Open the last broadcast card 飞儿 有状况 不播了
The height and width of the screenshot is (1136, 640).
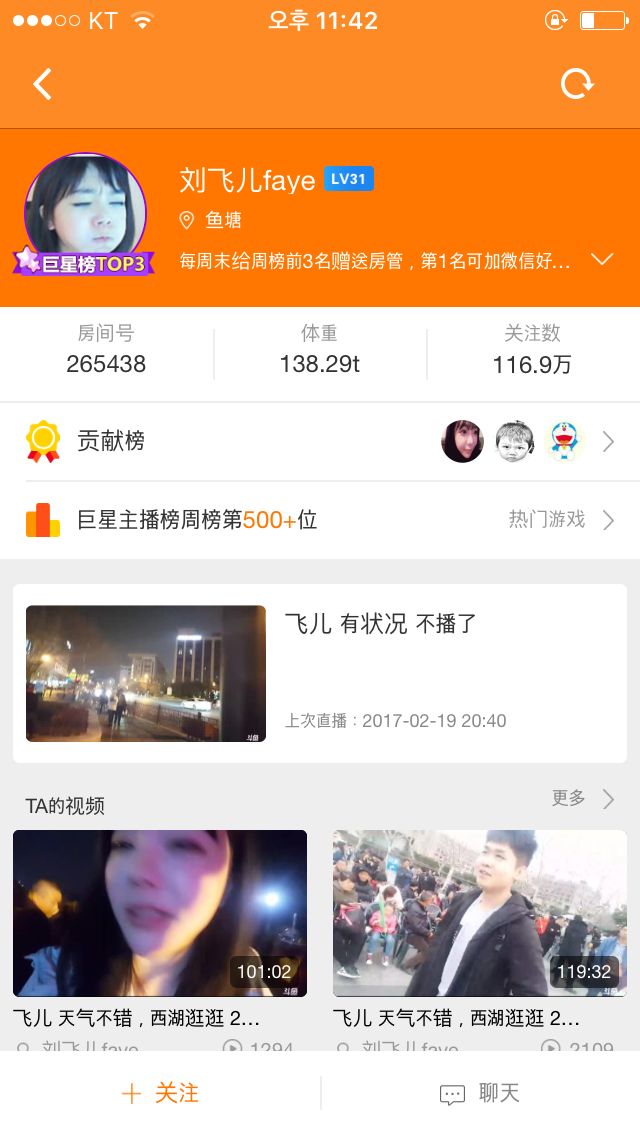click(320, 673)
